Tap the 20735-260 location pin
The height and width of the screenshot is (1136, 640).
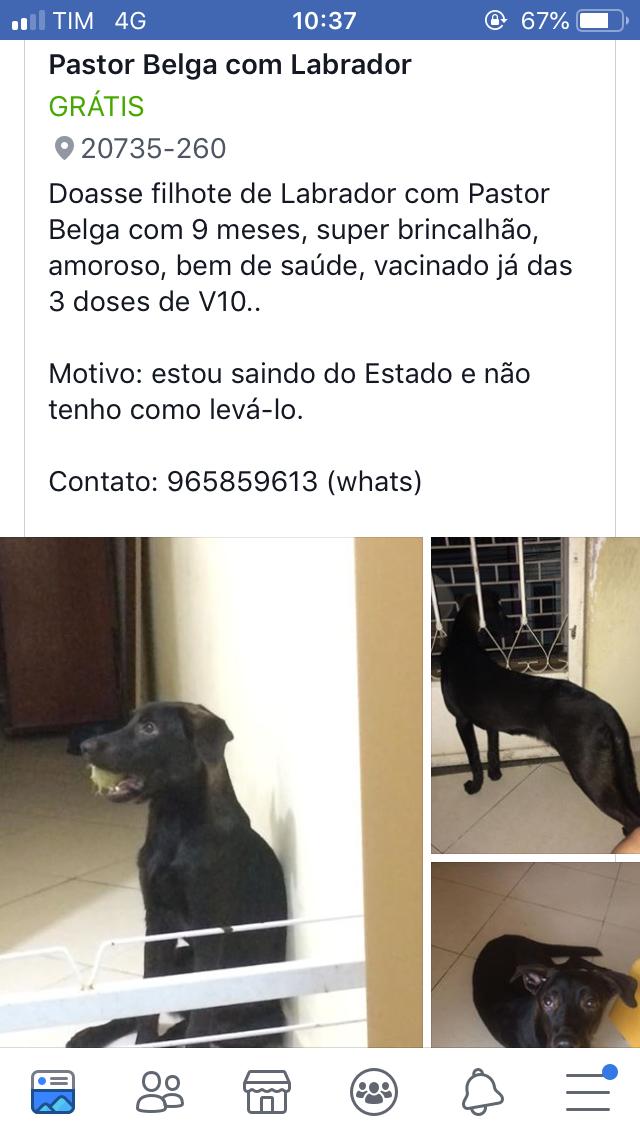(x=64, y=149)
